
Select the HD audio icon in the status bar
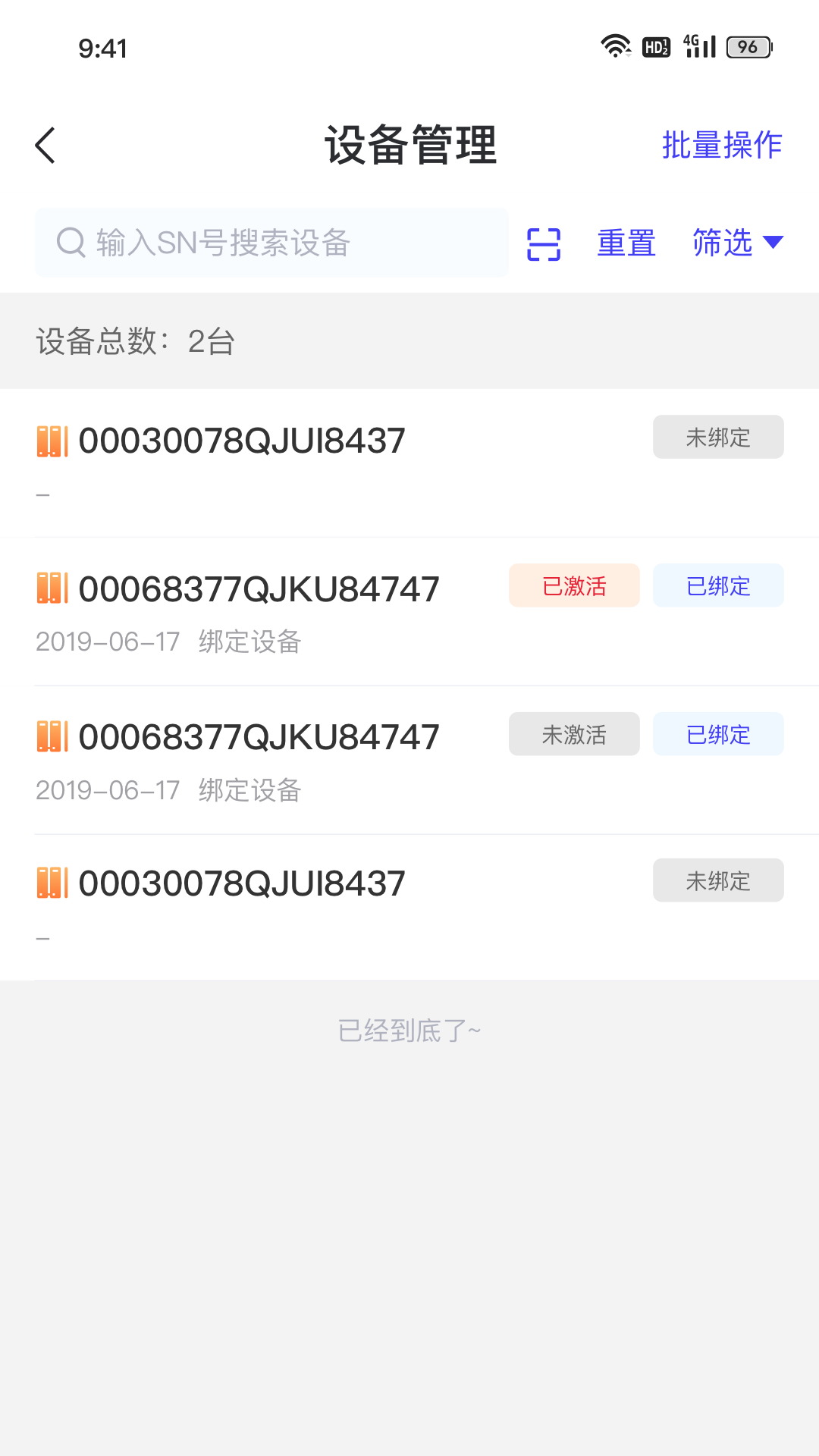[654, 45]
